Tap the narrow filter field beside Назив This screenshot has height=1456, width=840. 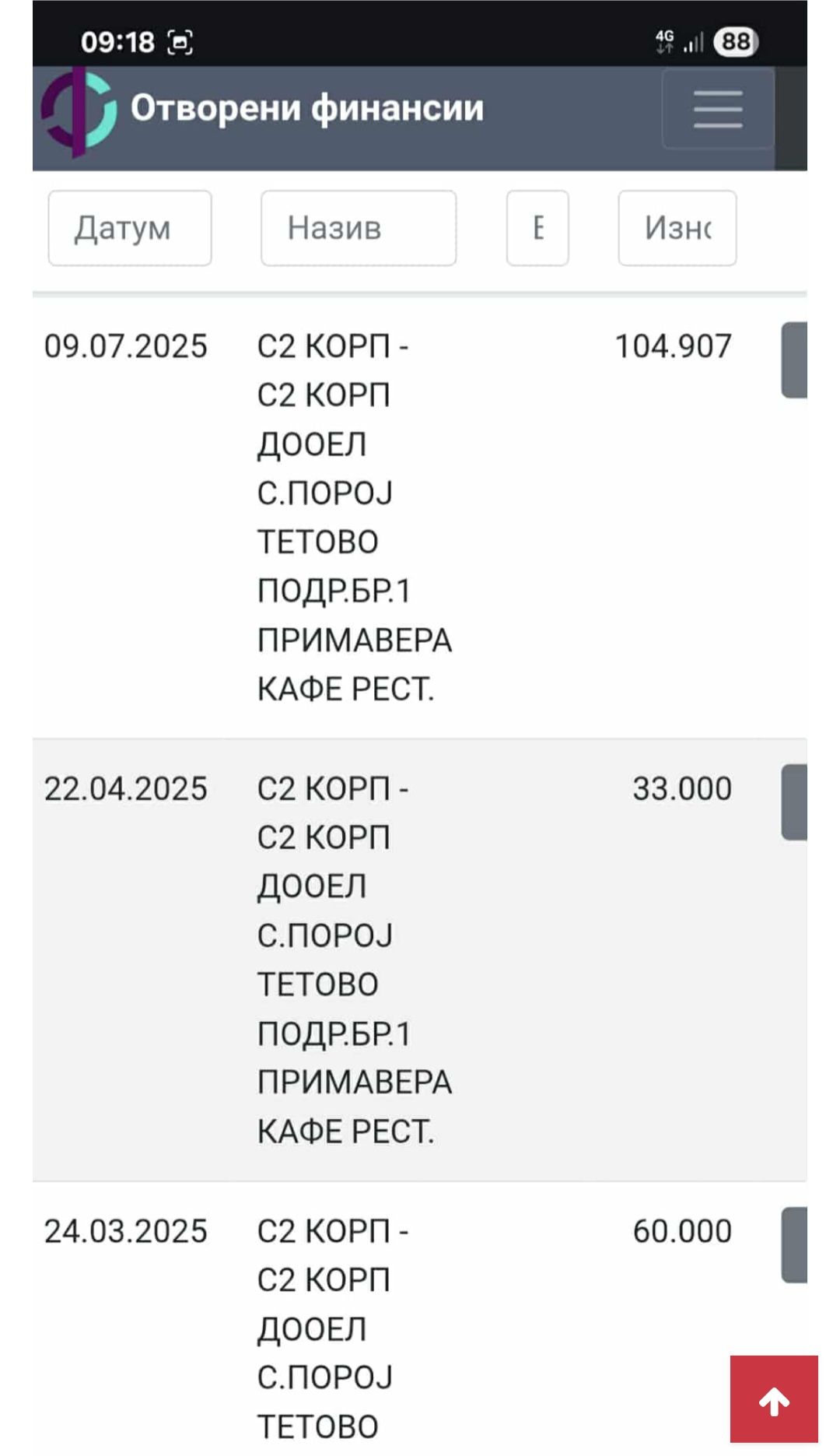tap(537, 228)
